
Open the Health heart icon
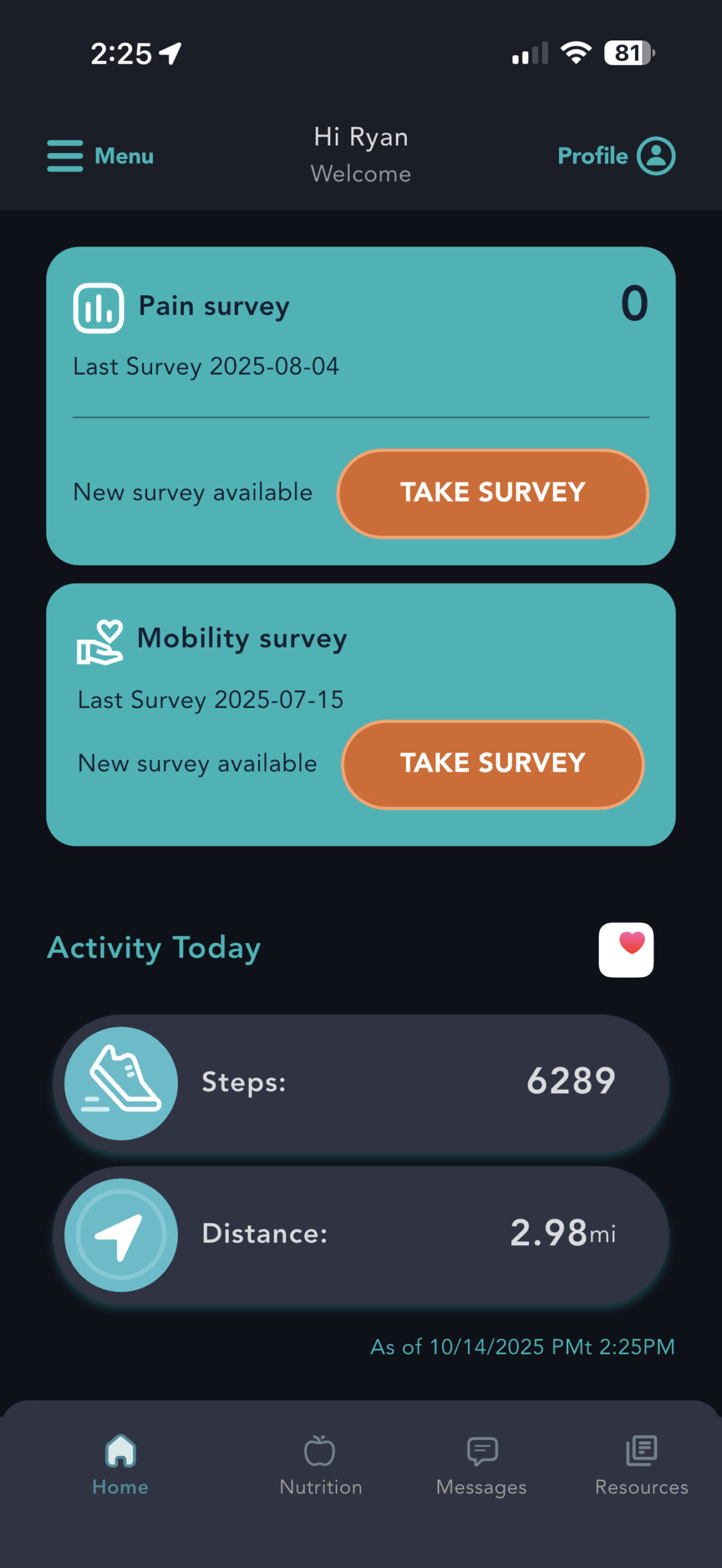point(626,949)
